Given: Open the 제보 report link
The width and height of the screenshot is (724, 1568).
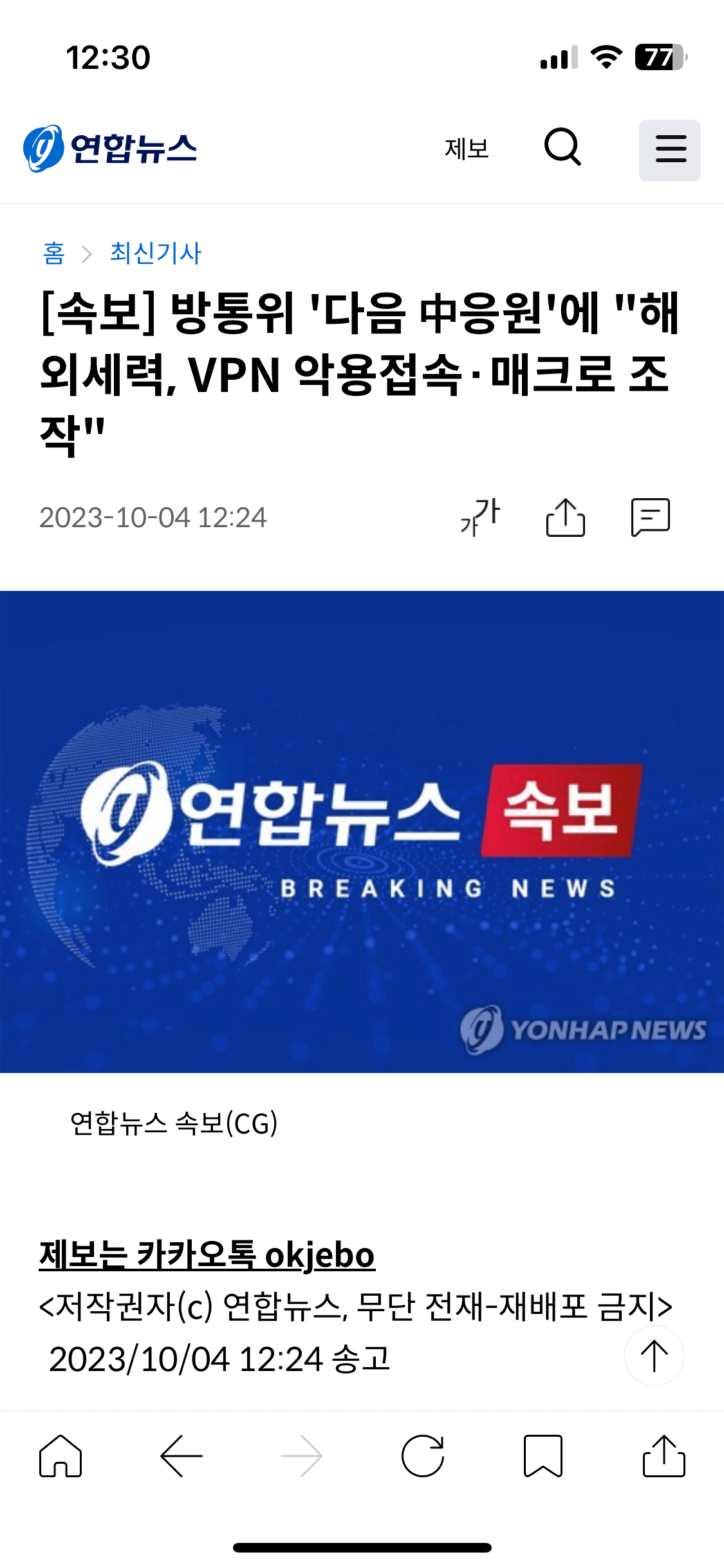Looking at the screenshot, I should (x=467, y=149).
